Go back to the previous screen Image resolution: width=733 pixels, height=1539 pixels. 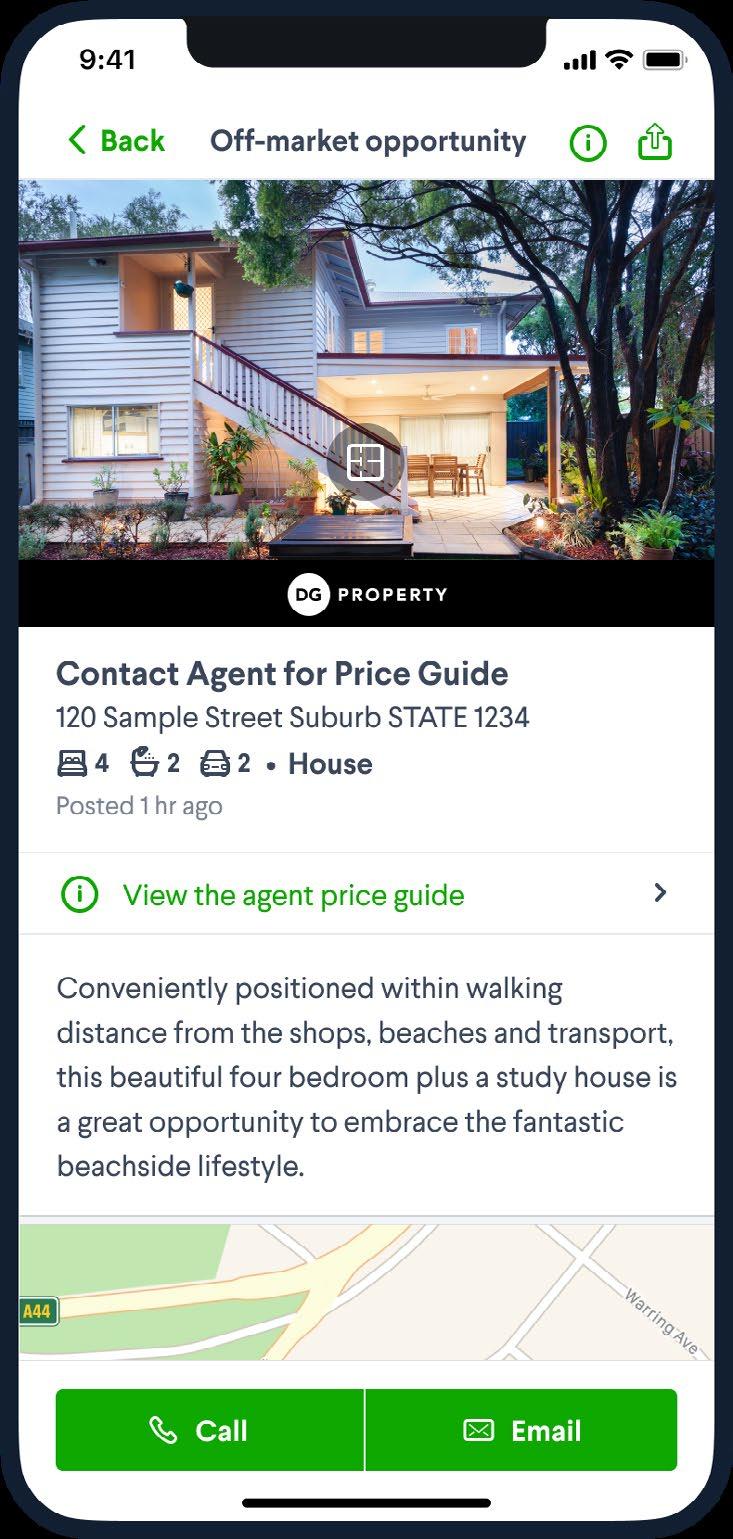pyautogui.click(x=116, y=141)
